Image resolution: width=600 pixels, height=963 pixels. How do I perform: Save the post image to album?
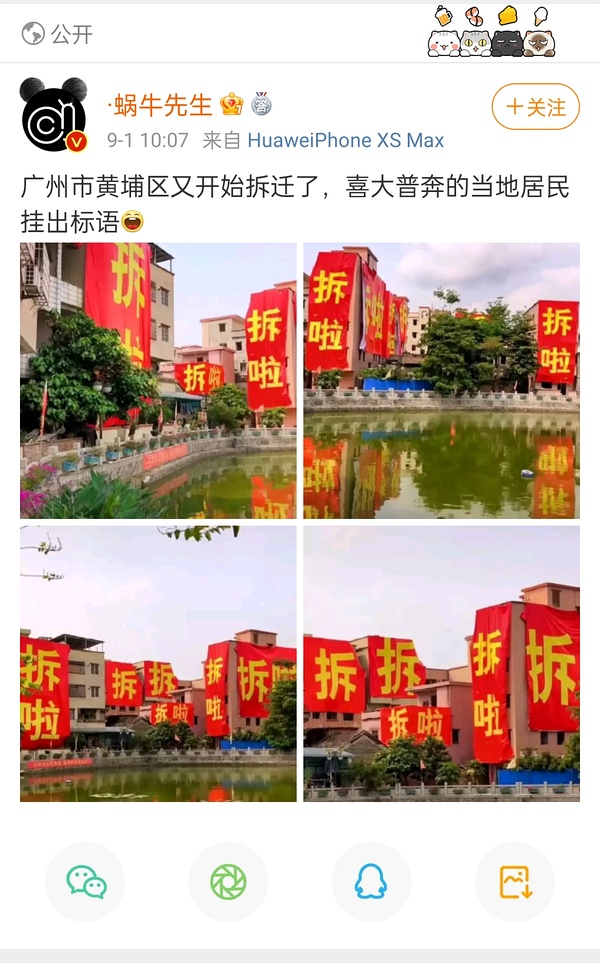click(514, 881)
